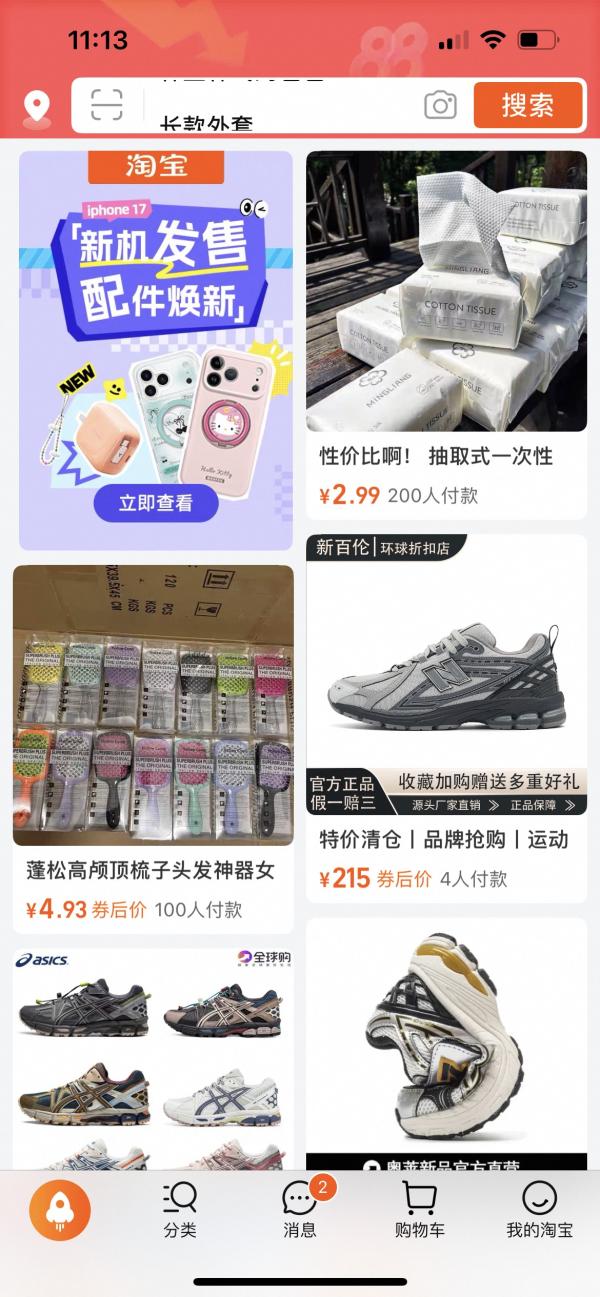
Task: Tap the search text field
Action: pos(280,105)
